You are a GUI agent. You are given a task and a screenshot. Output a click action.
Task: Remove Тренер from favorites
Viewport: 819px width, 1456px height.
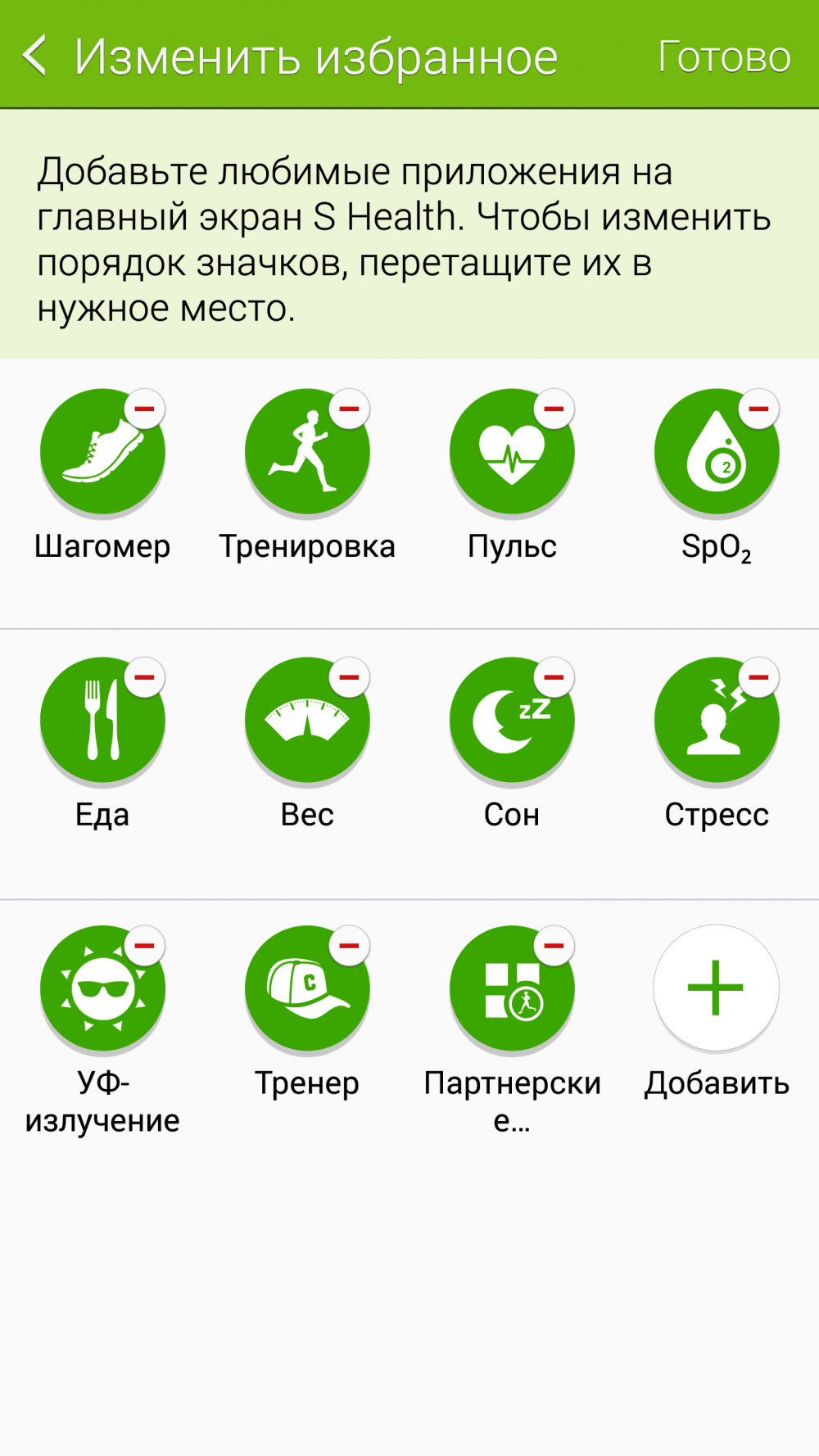(x=350, y=946)
